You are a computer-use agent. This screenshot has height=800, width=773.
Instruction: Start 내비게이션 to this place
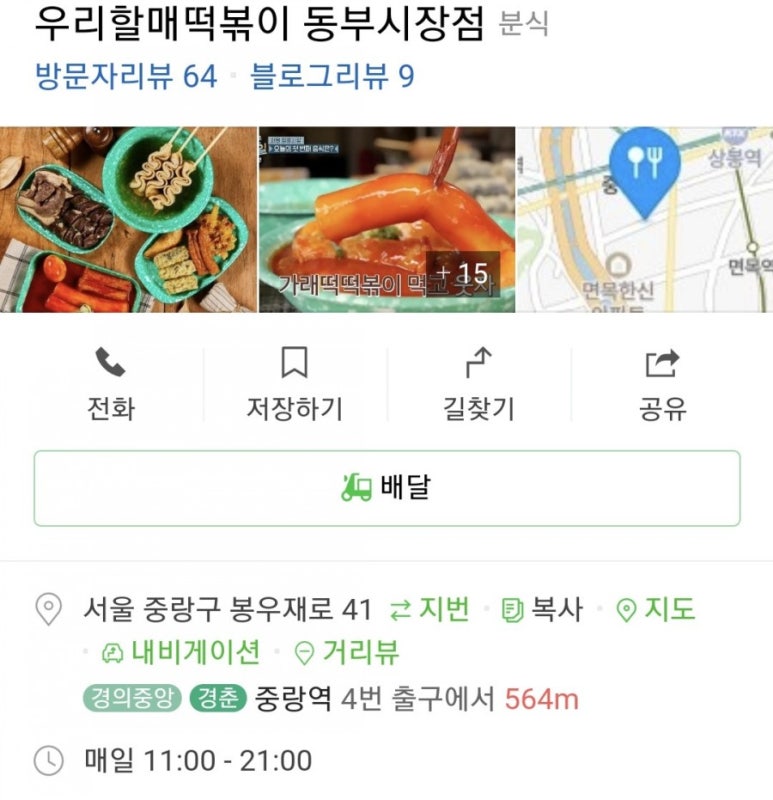tap(181, 652)
